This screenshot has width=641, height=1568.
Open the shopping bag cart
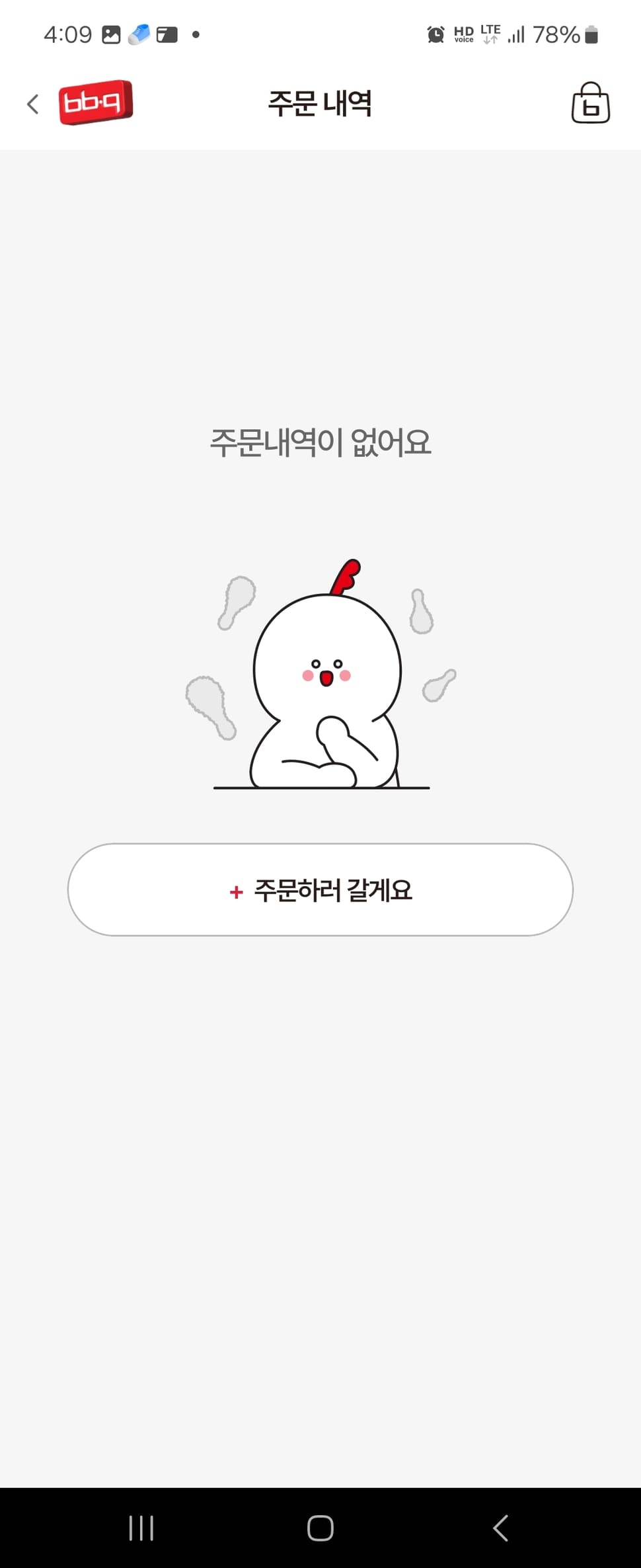[590, 103]
